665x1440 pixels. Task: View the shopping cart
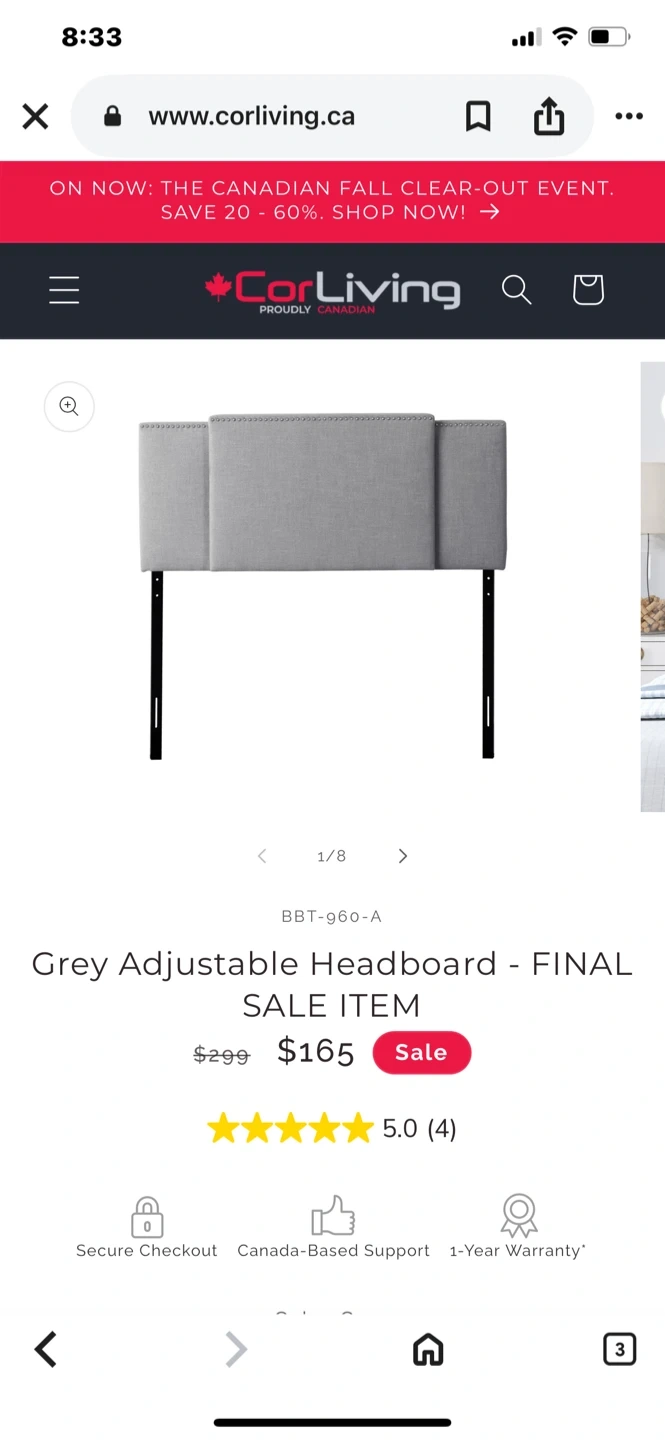tap(588, 290)
